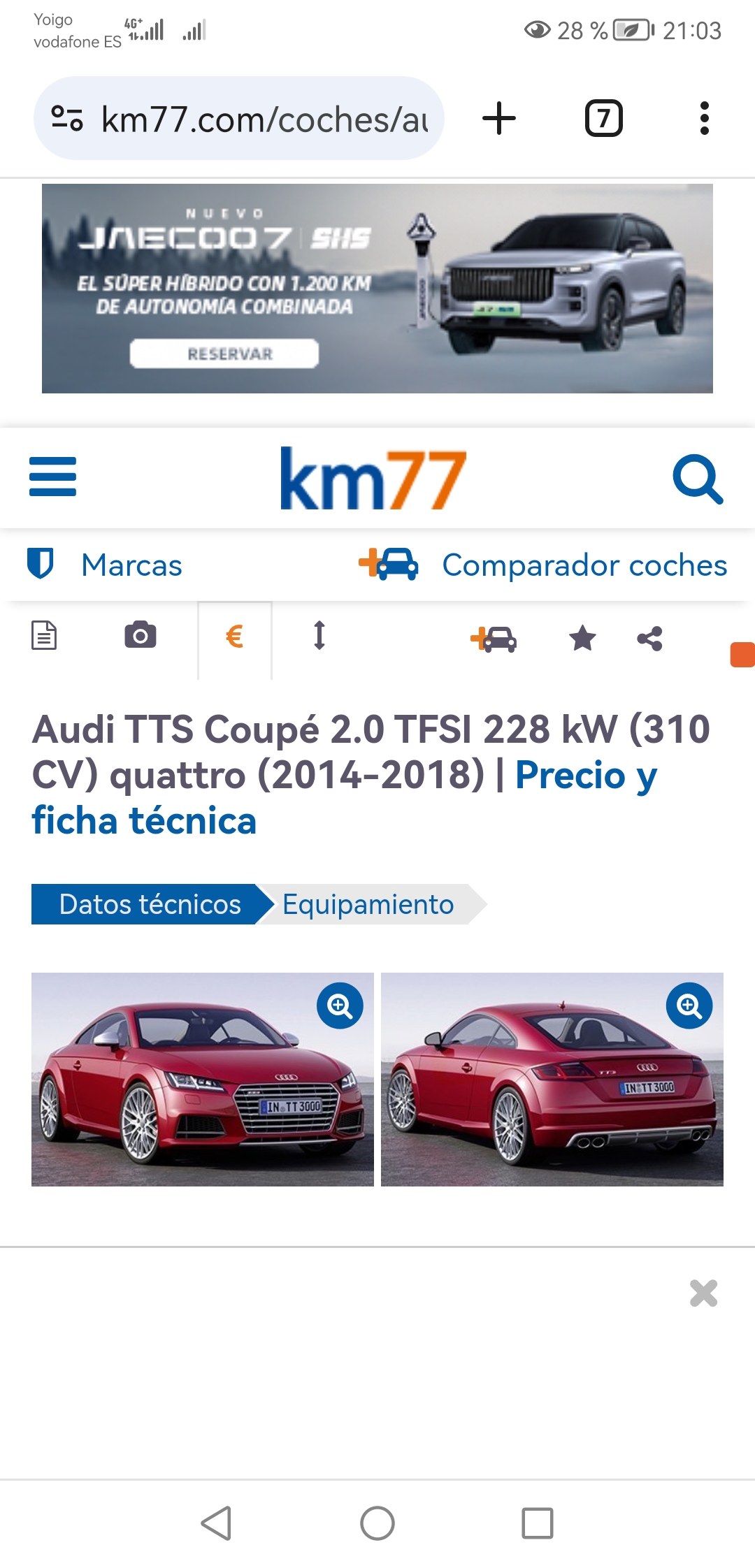The height and width of the screenshot is (1568, 755).
Task: Open the tab switcher showing 7 tabs
Action: coord(603,118)
